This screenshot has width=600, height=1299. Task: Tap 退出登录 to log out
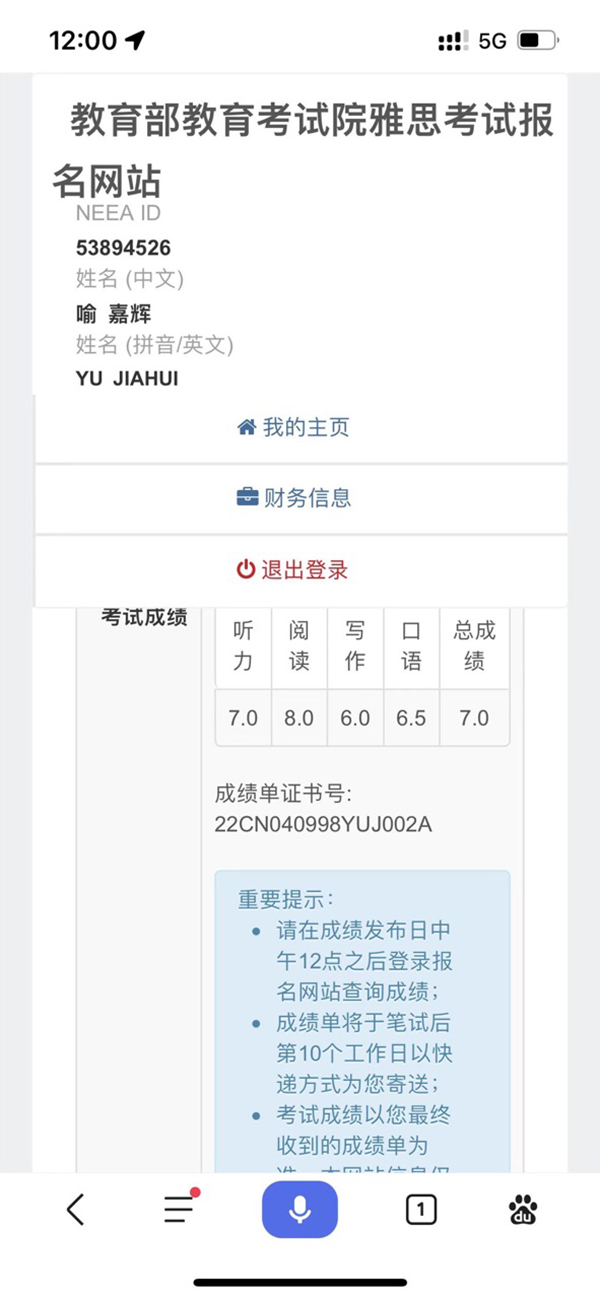(x=293, y=570)
